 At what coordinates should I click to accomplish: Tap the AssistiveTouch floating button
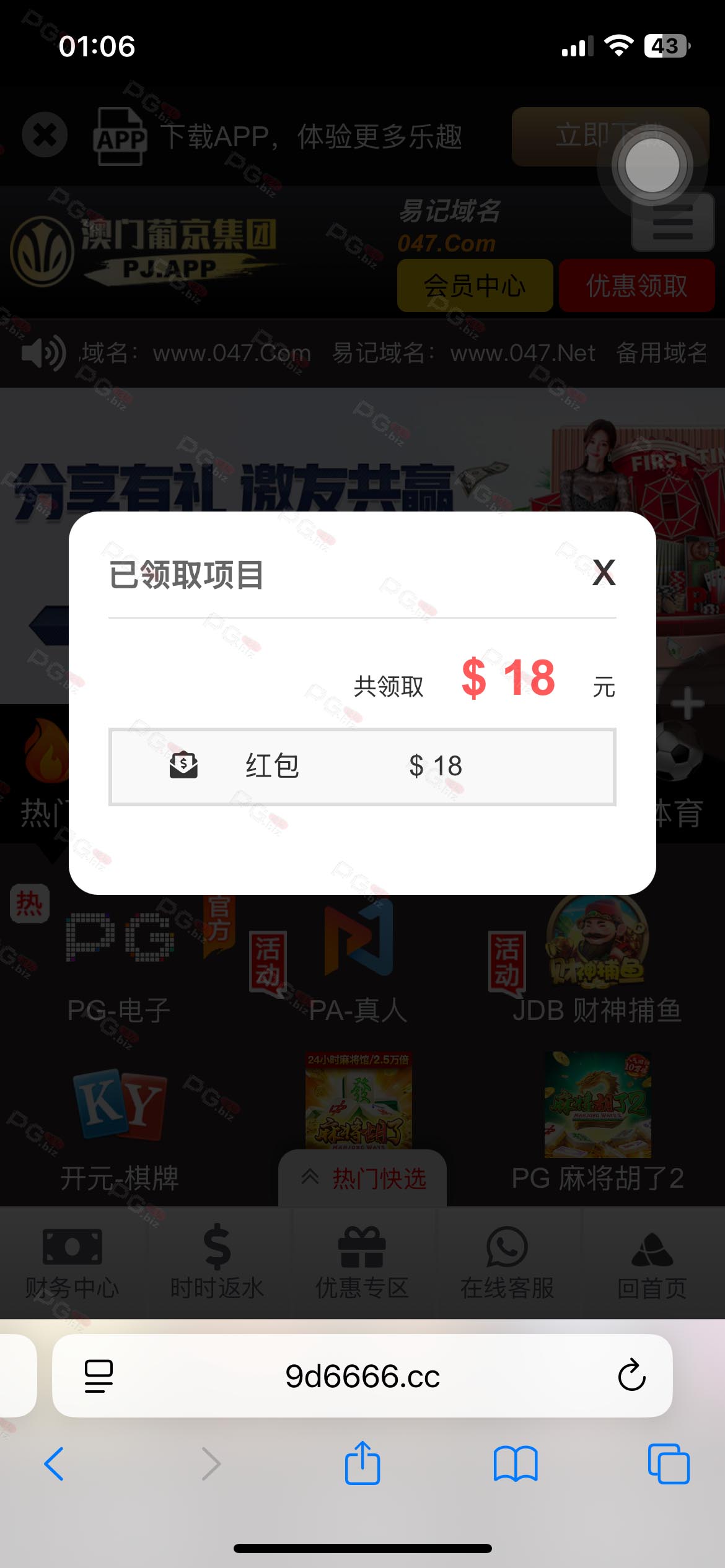pos(652,166)
